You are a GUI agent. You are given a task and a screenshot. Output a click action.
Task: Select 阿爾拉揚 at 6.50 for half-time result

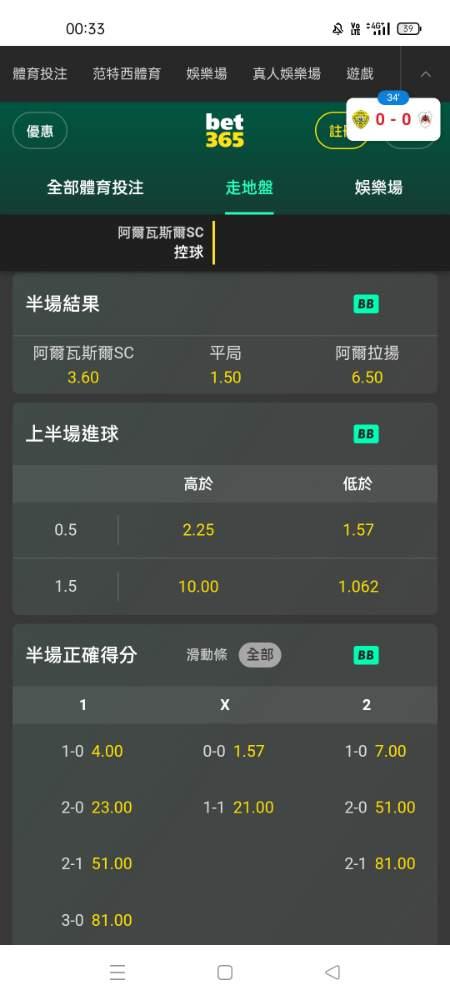[x=367, y=365]
